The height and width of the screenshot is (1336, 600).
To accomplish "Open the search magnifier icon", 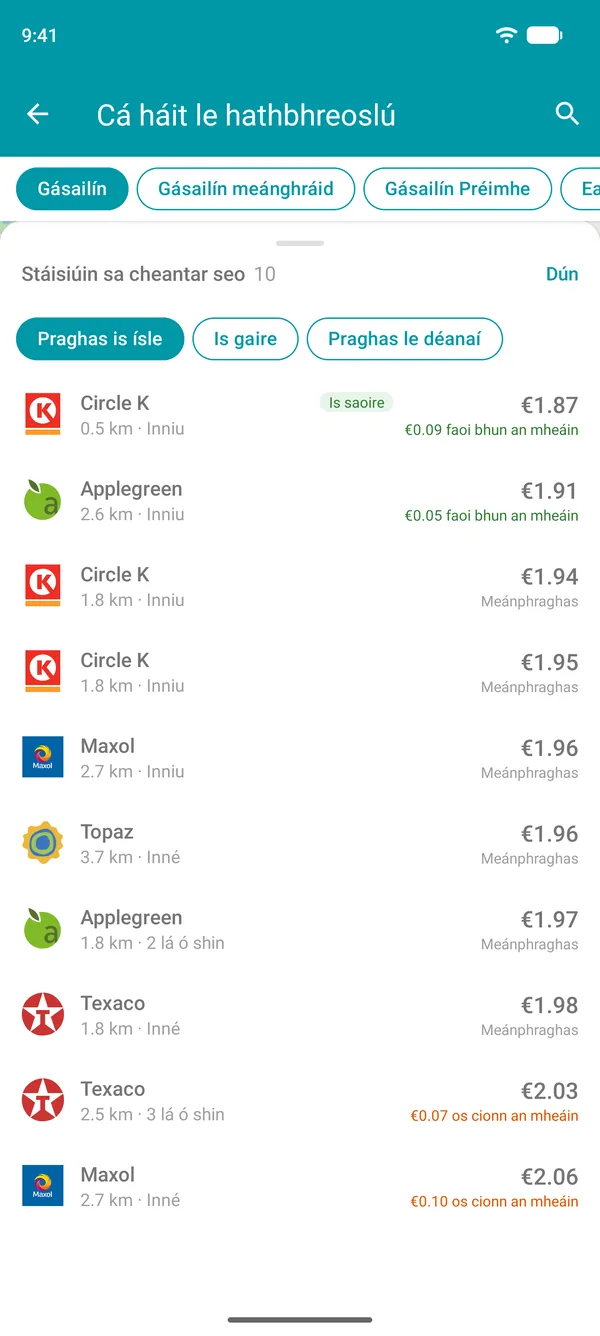I will click(567, 114).
